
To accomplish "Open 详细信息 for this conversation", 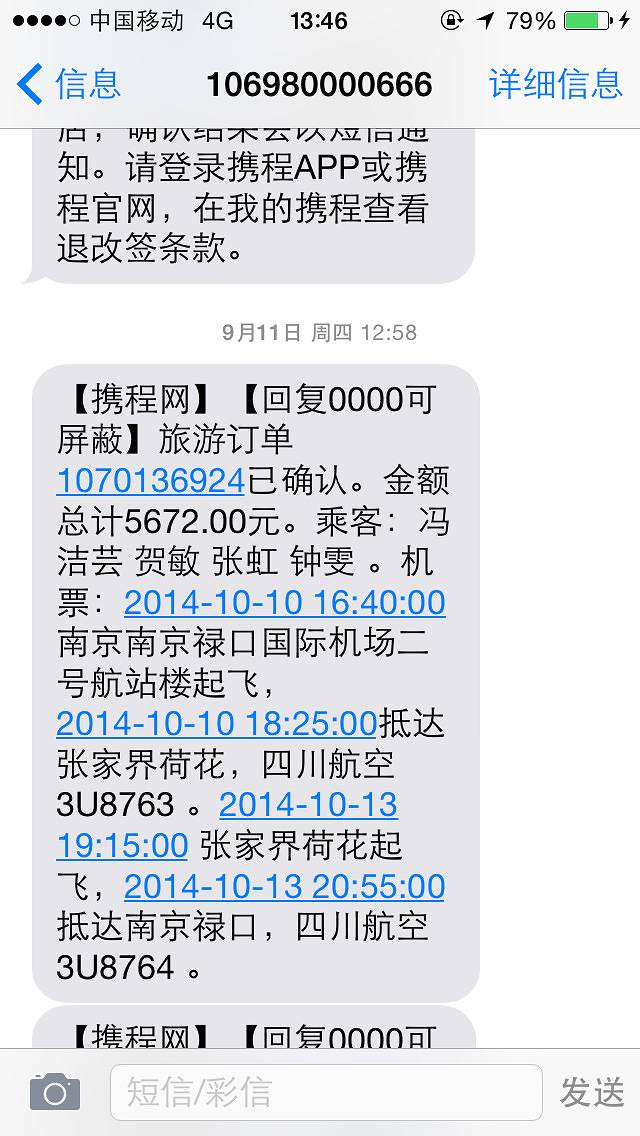I will click(x=556, y=84).
